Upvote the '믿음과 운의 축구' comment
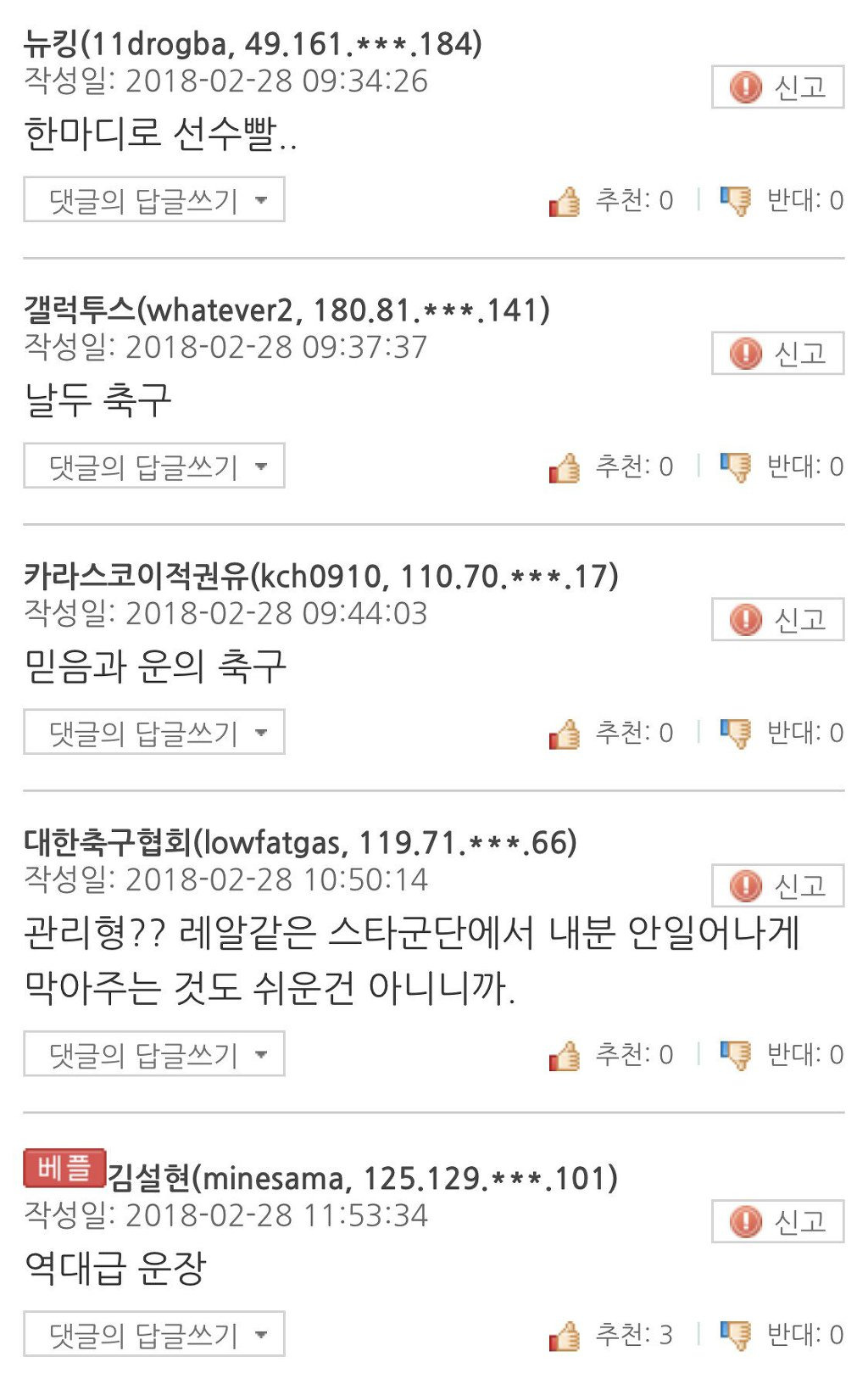 coord(611,733)
